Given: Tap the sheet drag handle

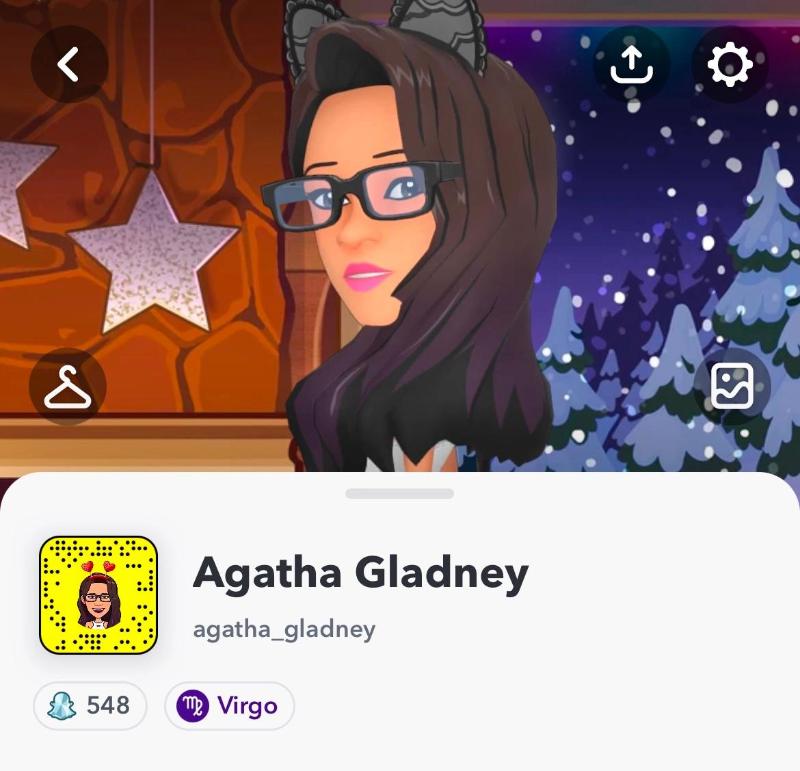Looking at the screenshot, I should point(400,494).
